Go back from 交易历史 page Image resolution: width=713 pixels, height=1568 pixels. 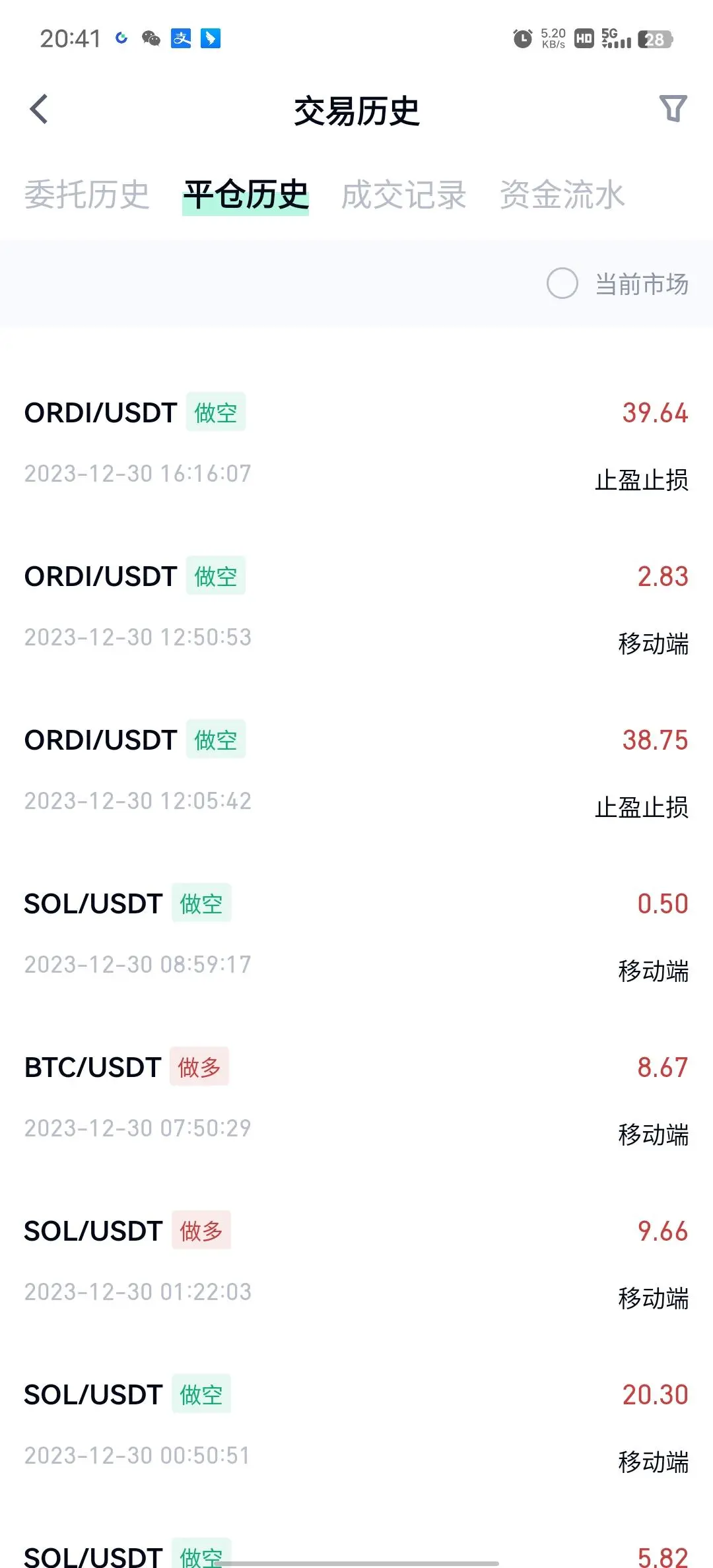[x=40, y=109]
